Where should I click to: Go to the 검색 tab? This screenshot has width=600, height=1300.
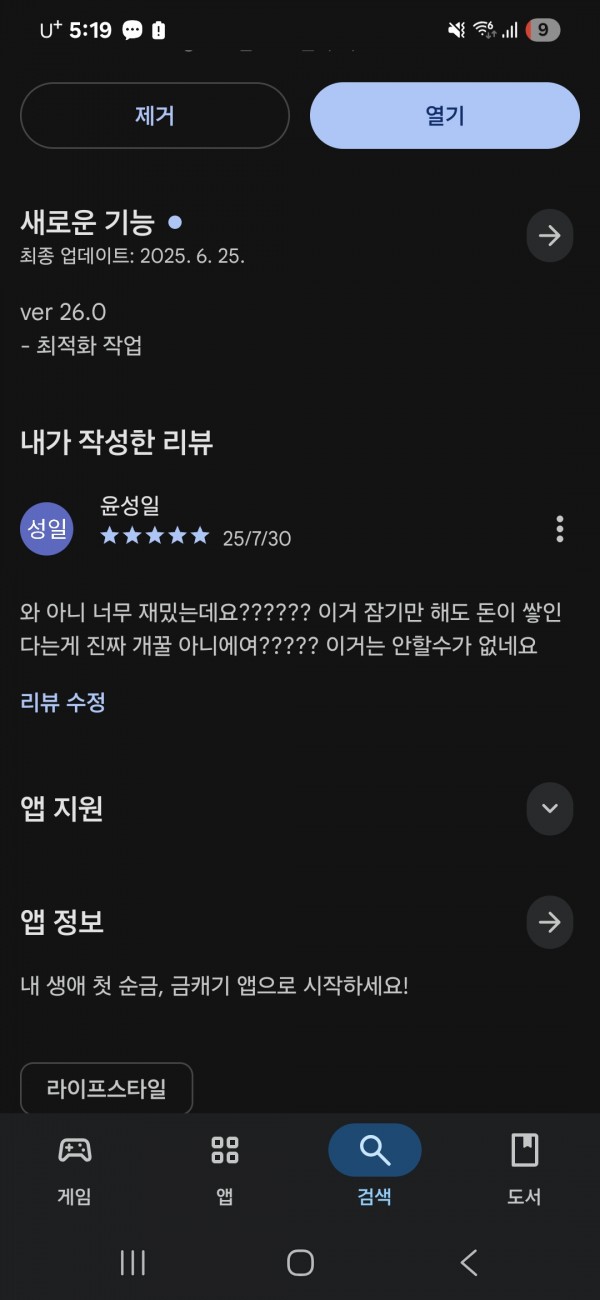click(375, 1168)
